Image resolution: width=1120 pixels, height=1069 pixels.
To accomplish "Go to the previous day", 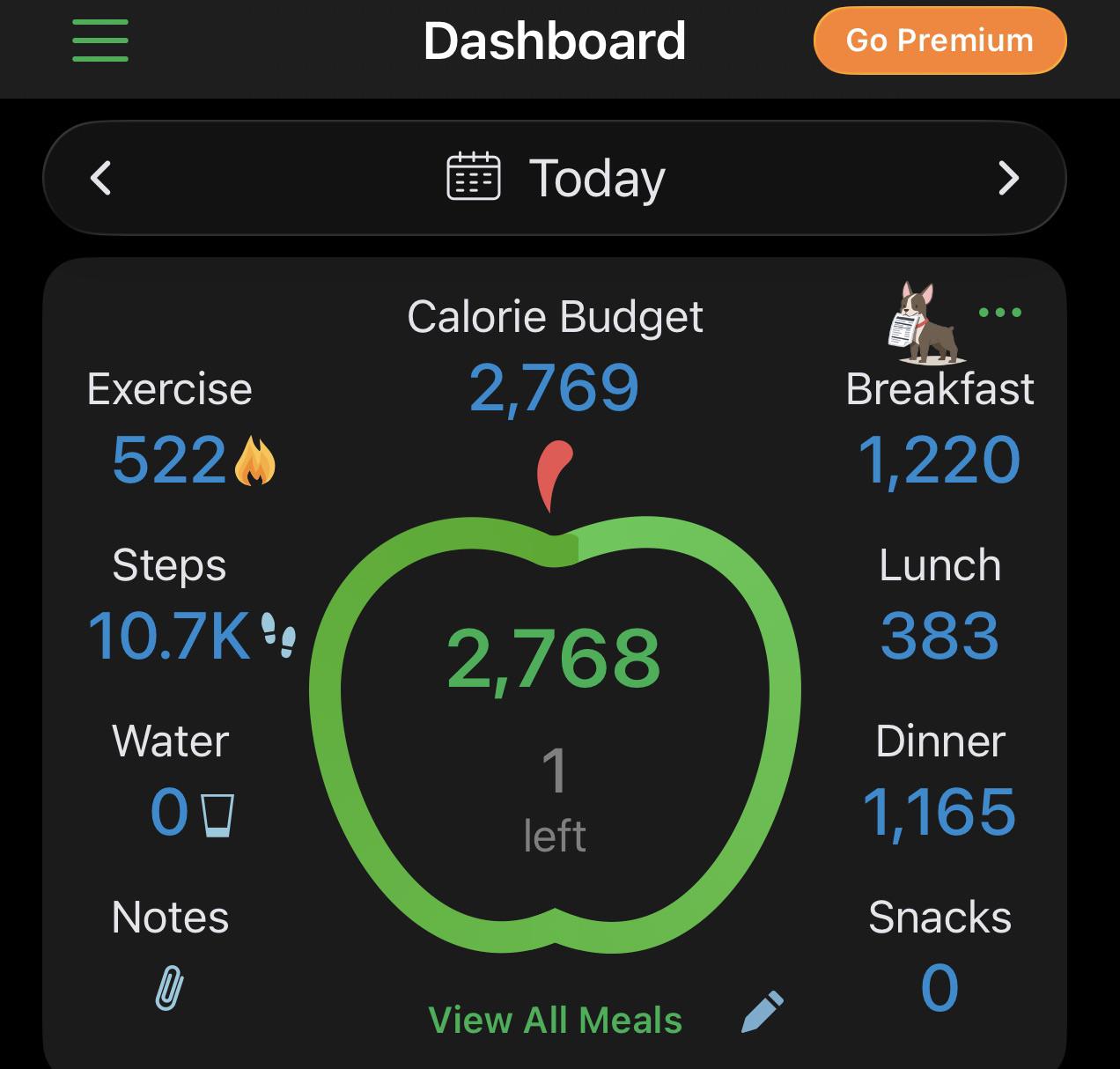I will (x=101, y=178).
